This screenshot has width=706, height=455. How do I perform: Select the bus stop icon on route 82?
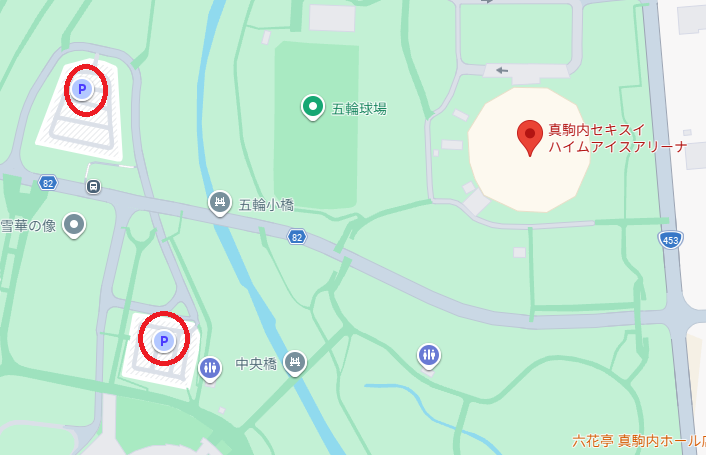point(93,185)
